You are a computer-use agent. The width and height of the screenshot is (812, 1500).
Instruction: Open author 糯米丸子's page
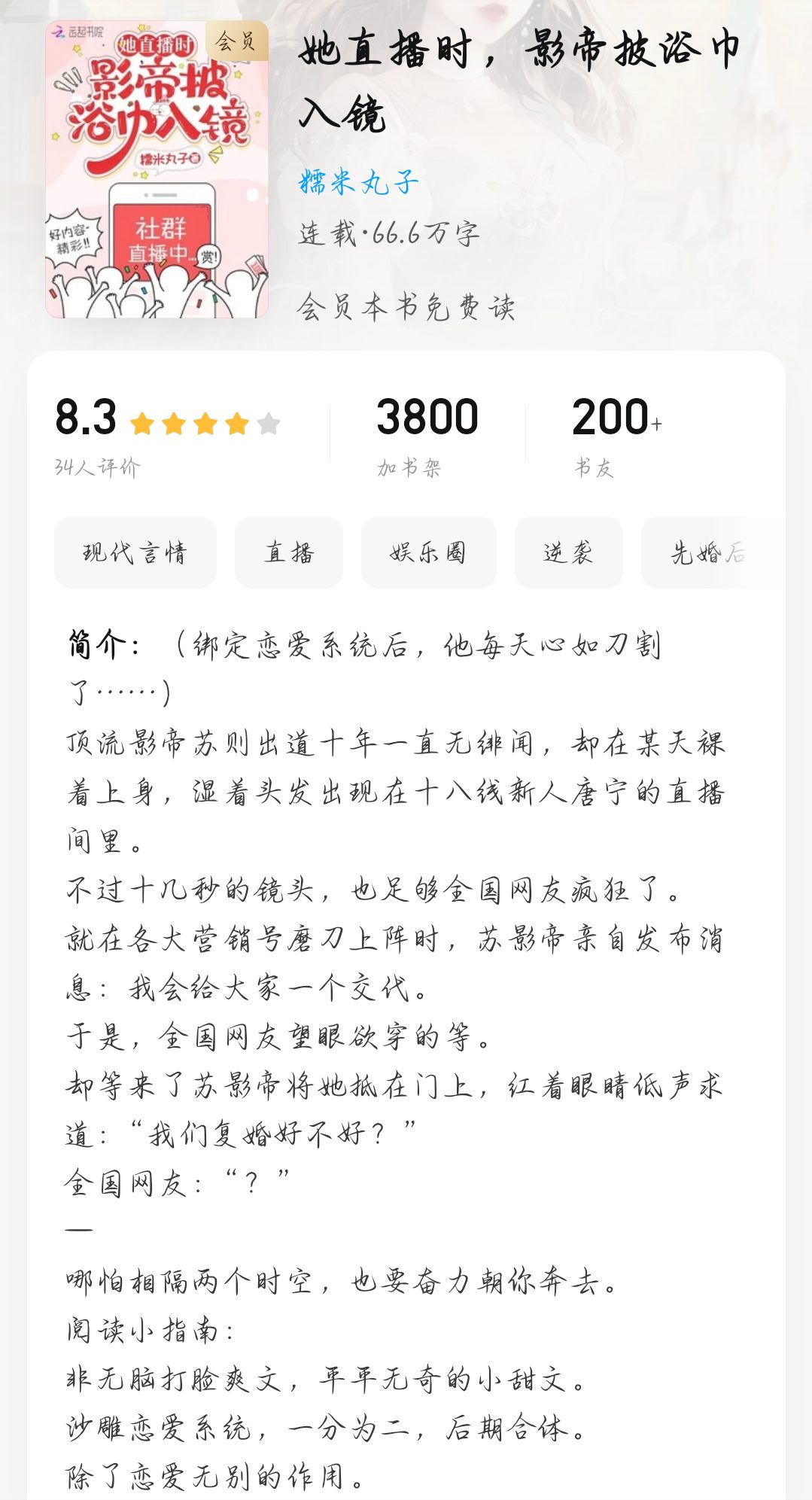(x=358, y=182)
